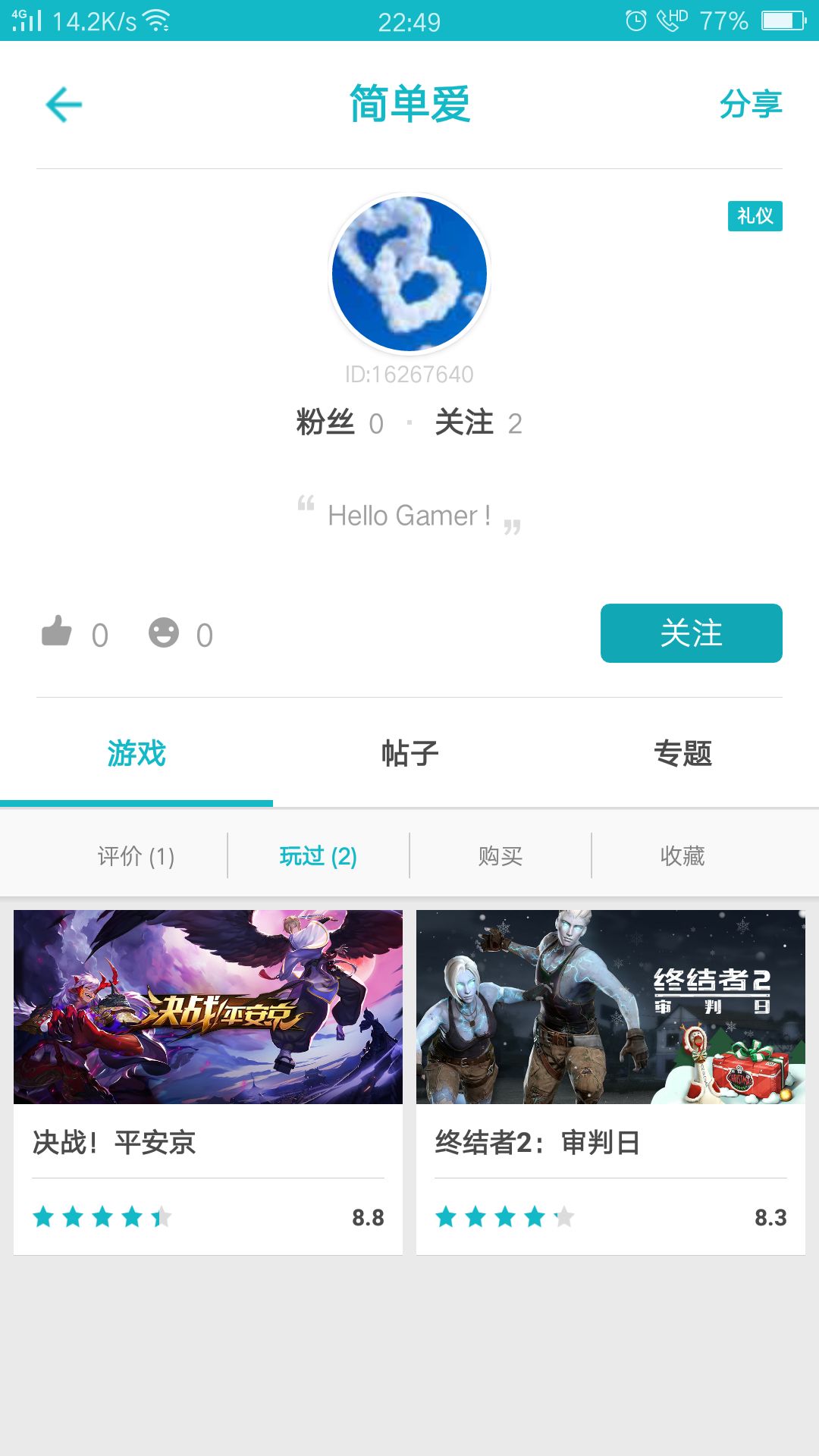Switch to the 帖子 tab
Image resolution: width=819 pixels, height=1456 pixels.
(x=408, y=753)
